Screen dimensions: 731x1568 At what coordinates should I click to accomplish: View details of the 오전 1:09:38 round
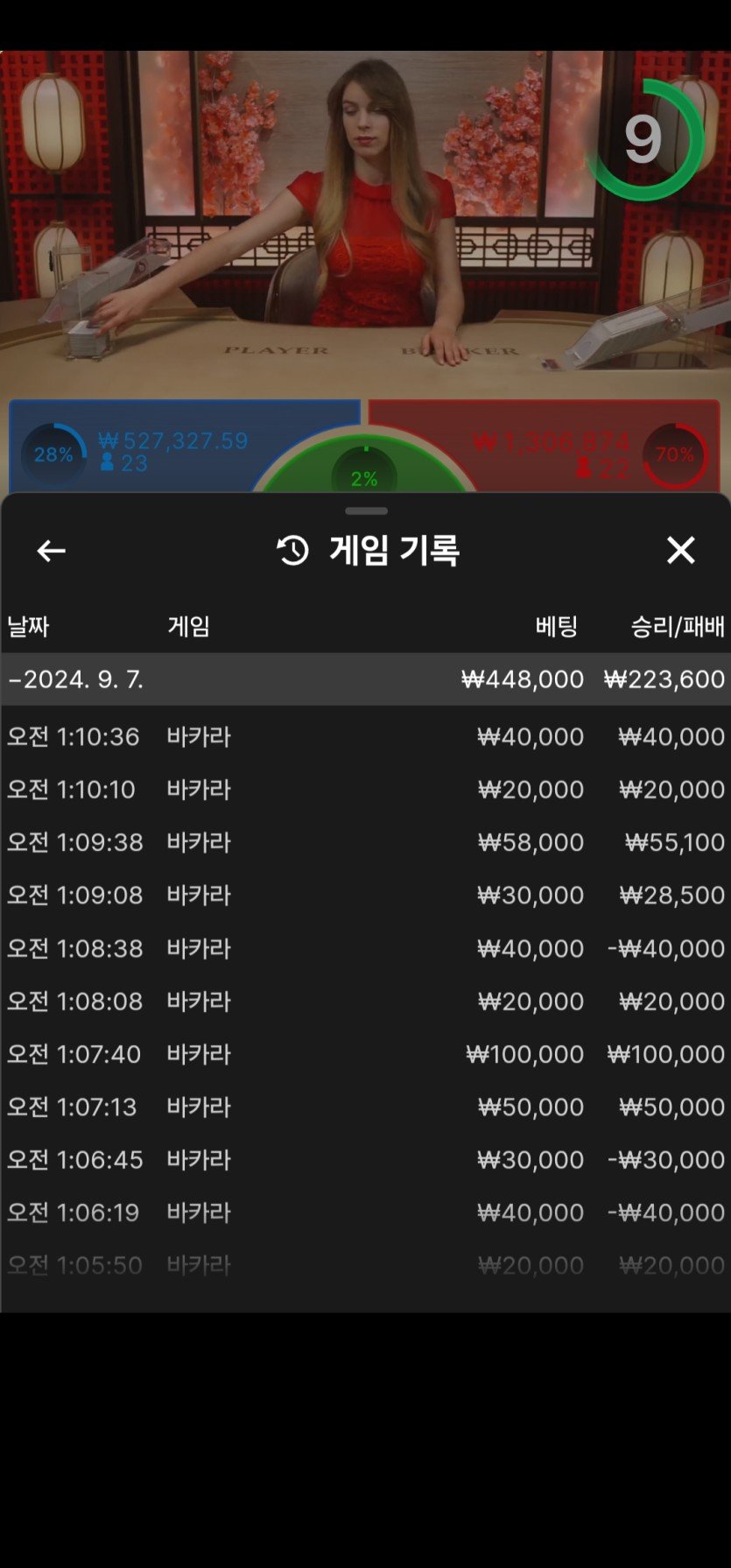(x=365, y=842)
